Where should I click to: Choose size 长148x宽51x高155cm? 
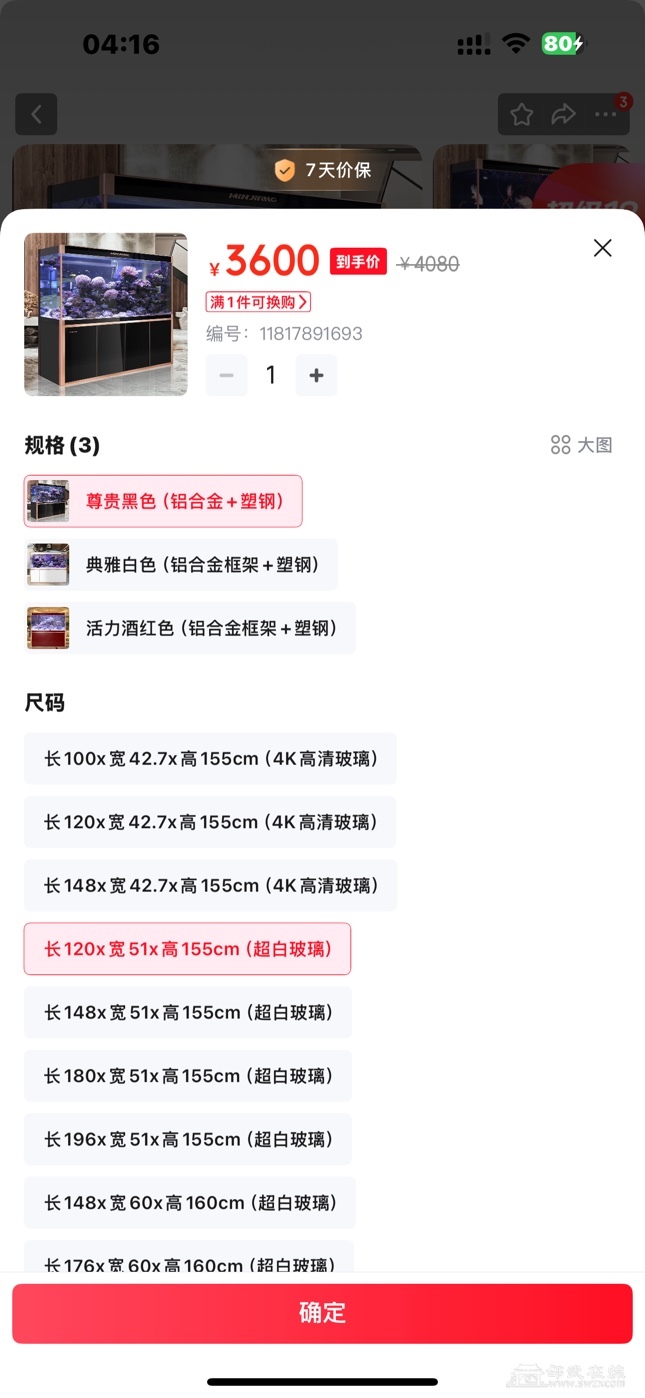point(187,1012)
